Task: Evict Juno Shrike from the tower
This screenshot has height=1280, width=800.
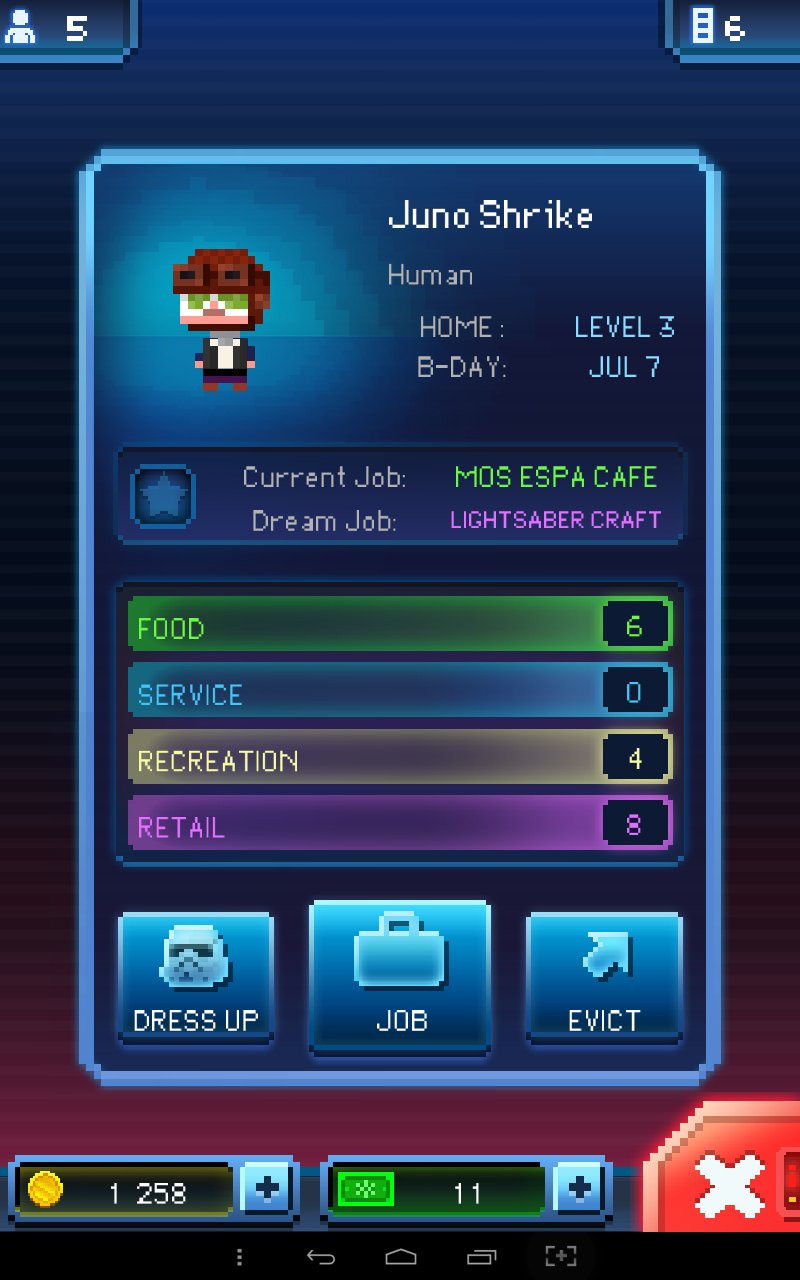Action: 604,977
